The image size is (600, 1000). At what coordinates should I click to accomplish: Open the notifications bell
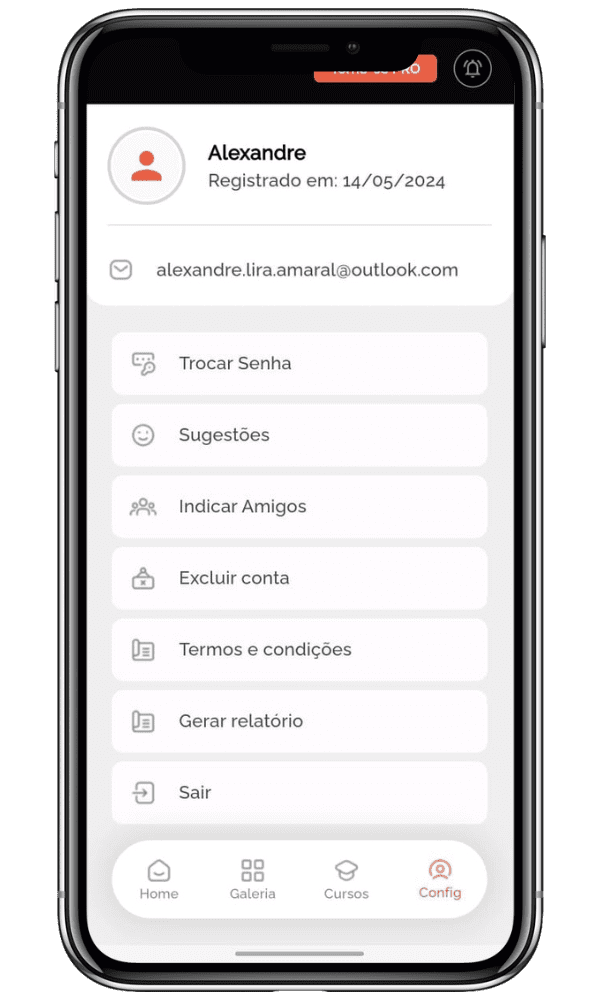click(472, 69)
